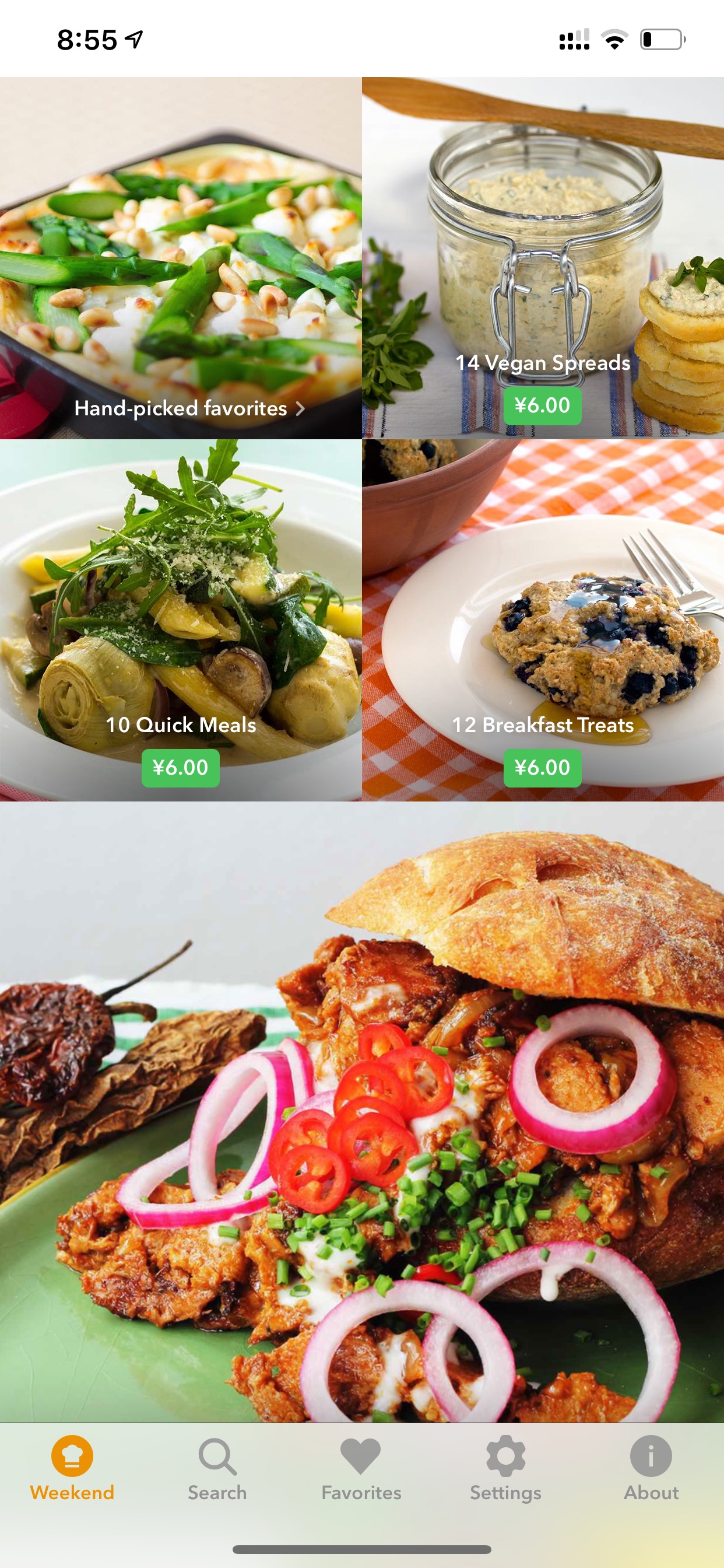The height and width of the screenshot is (1568, 724).
Task: Switch to the Search tab
Action: point(217,1468)
